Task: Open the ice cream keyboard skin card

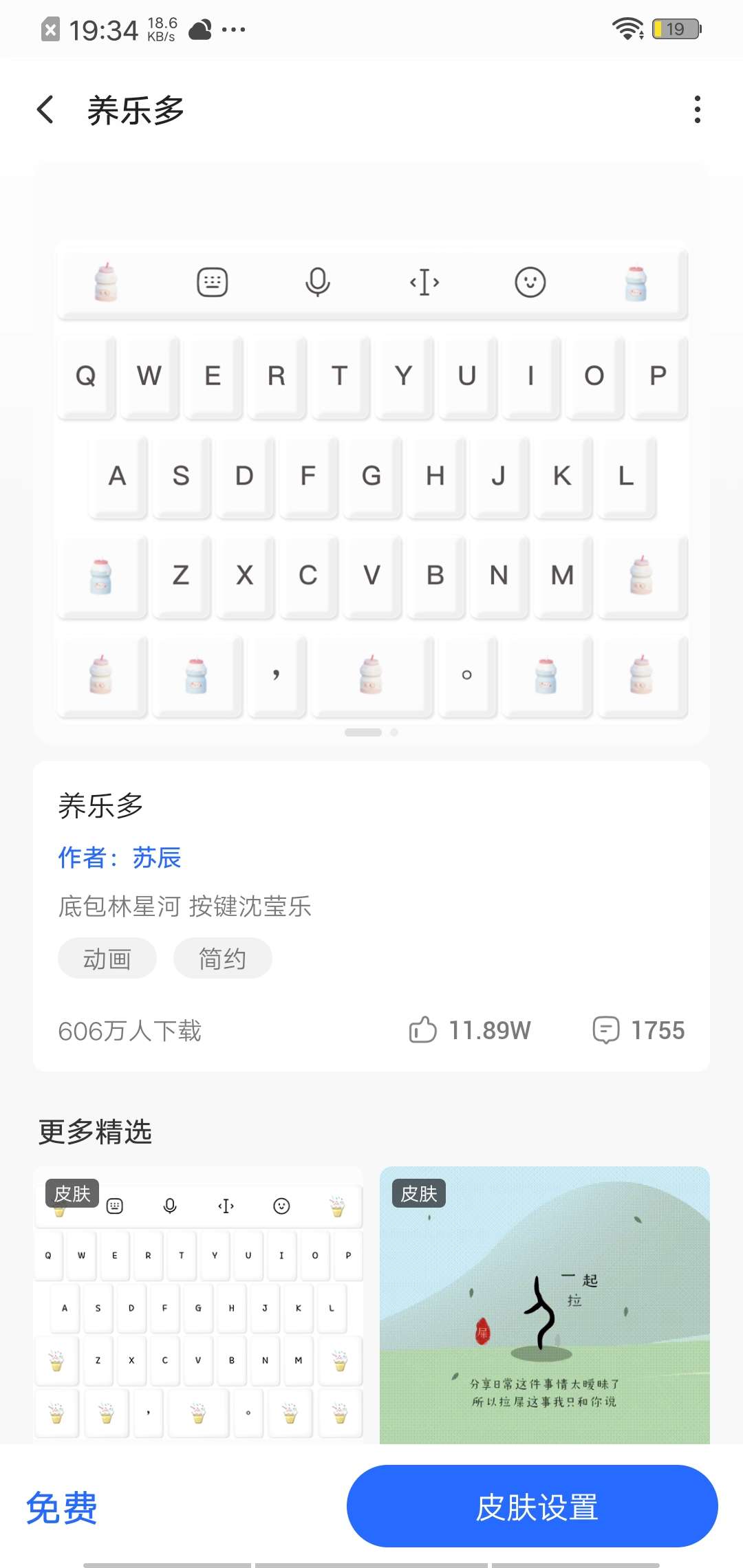Action: (198, 1305)
